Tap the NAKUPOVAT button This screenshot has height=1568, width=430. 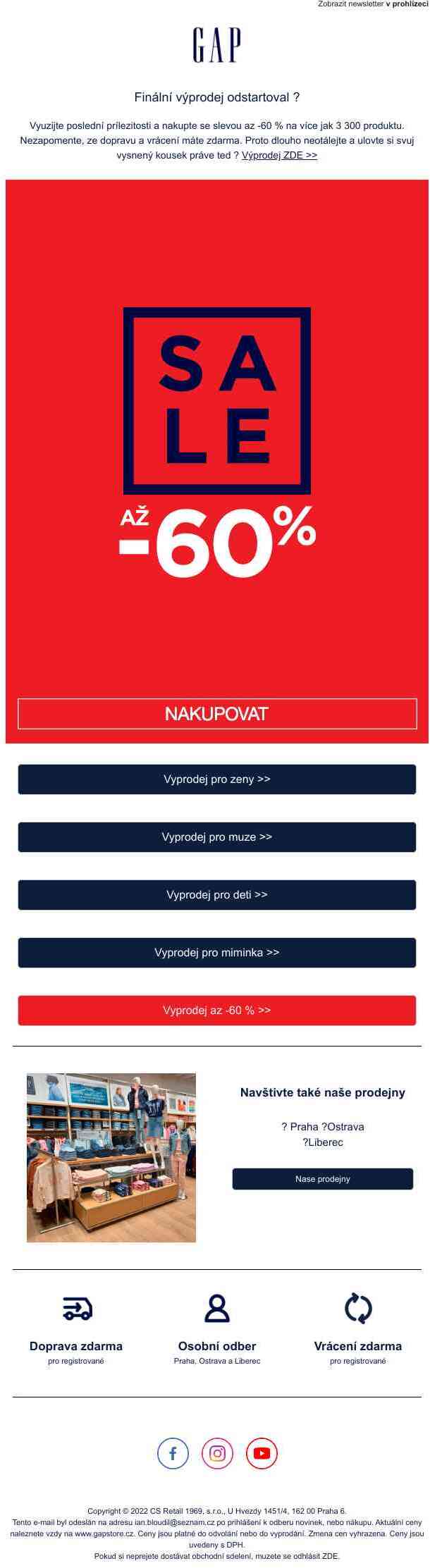point(217,713)
